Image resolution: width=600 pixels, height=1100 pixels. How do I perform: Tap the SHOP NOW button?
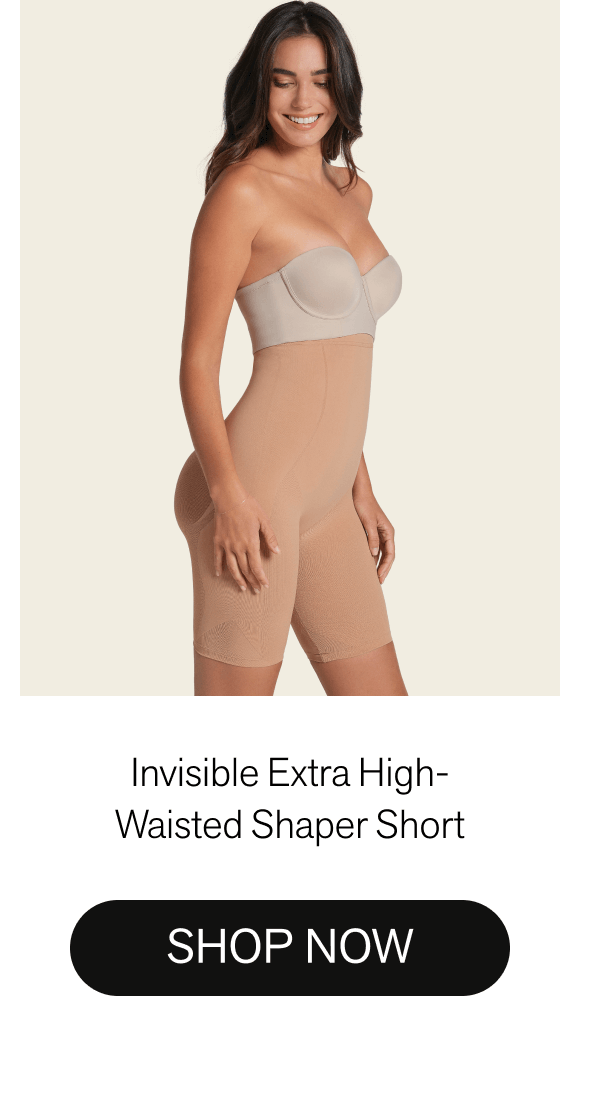click(290, 947)
